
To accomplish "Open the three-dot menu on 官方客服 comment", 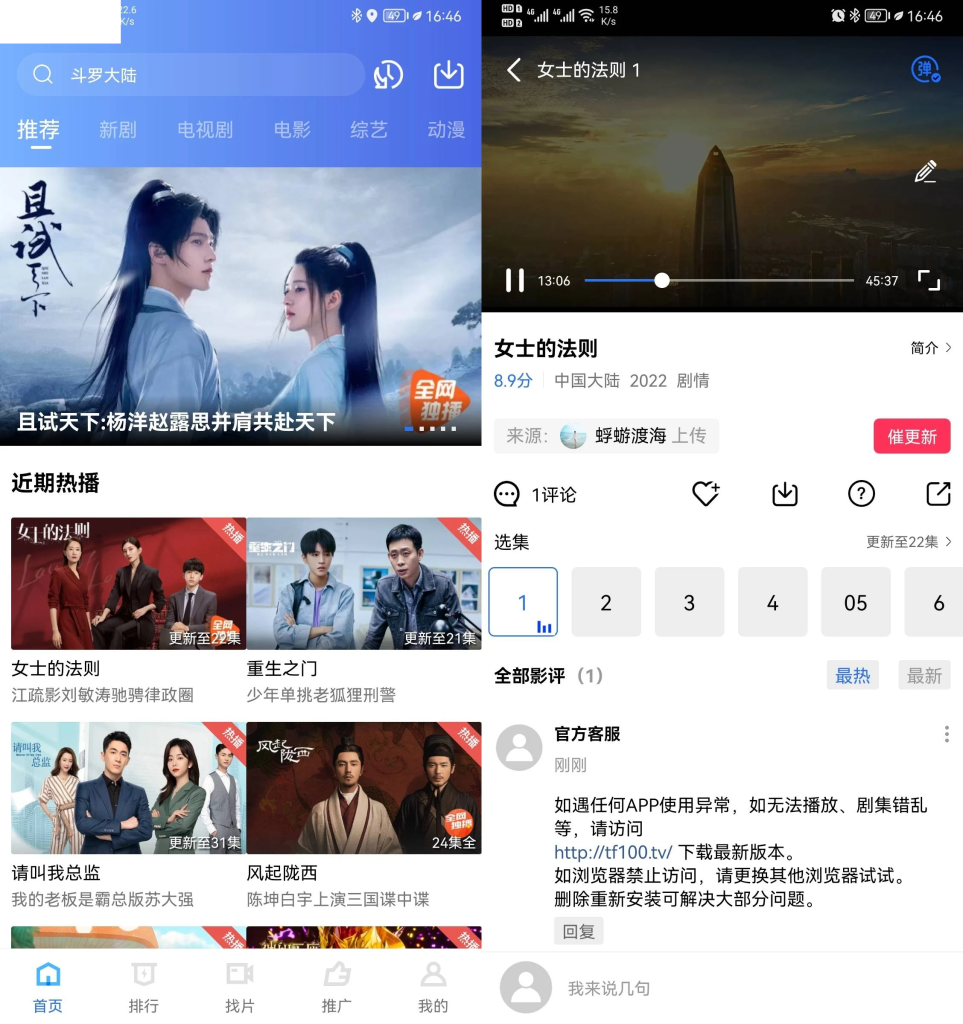I will [x=946, y=733].
